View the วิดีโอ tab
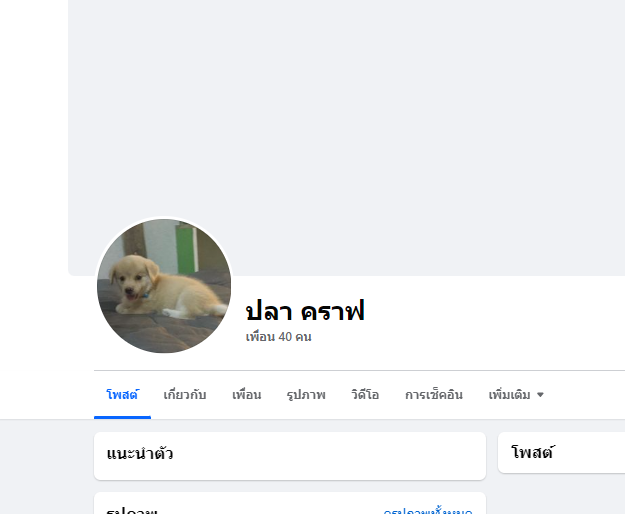The height and width of the screenshot is (514, 625). (365, 395)
